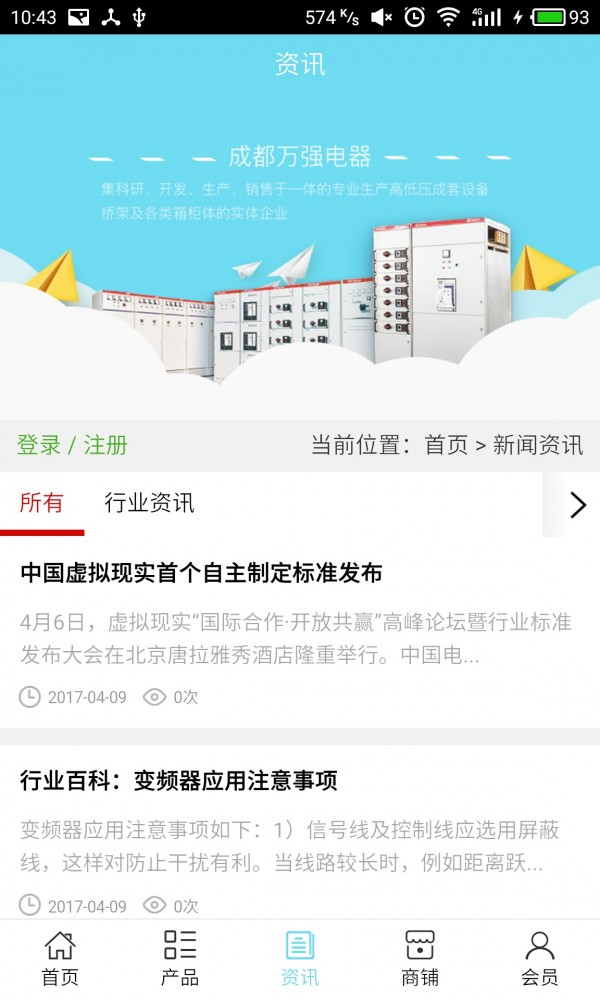Go to the 会员 bottom tab
This screenshot has height=1000, width=600.
540,958
